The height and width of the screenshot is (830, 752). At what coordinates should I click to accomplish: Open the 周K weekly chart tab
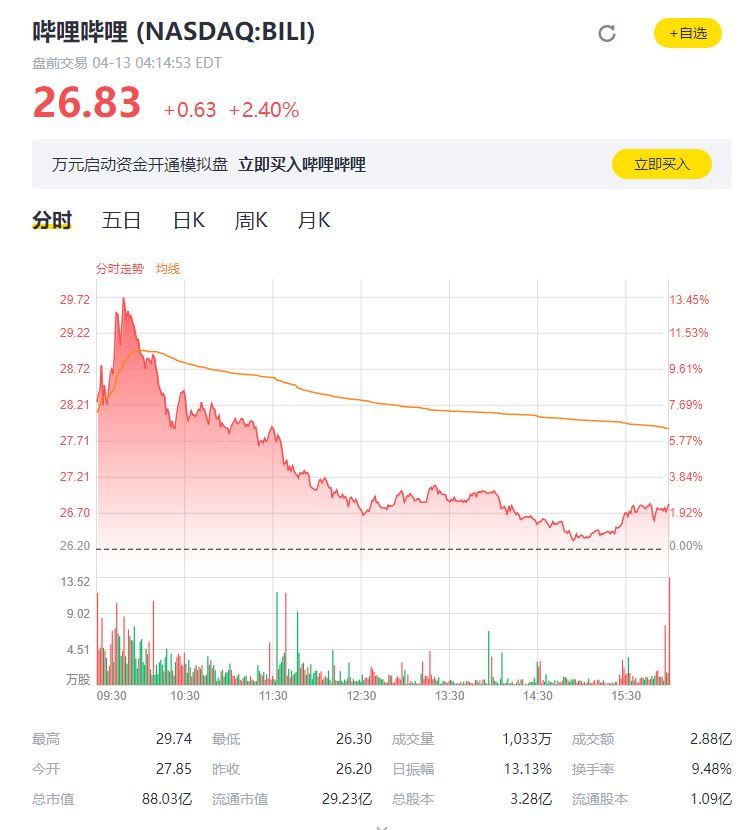[x=252, y=219]
